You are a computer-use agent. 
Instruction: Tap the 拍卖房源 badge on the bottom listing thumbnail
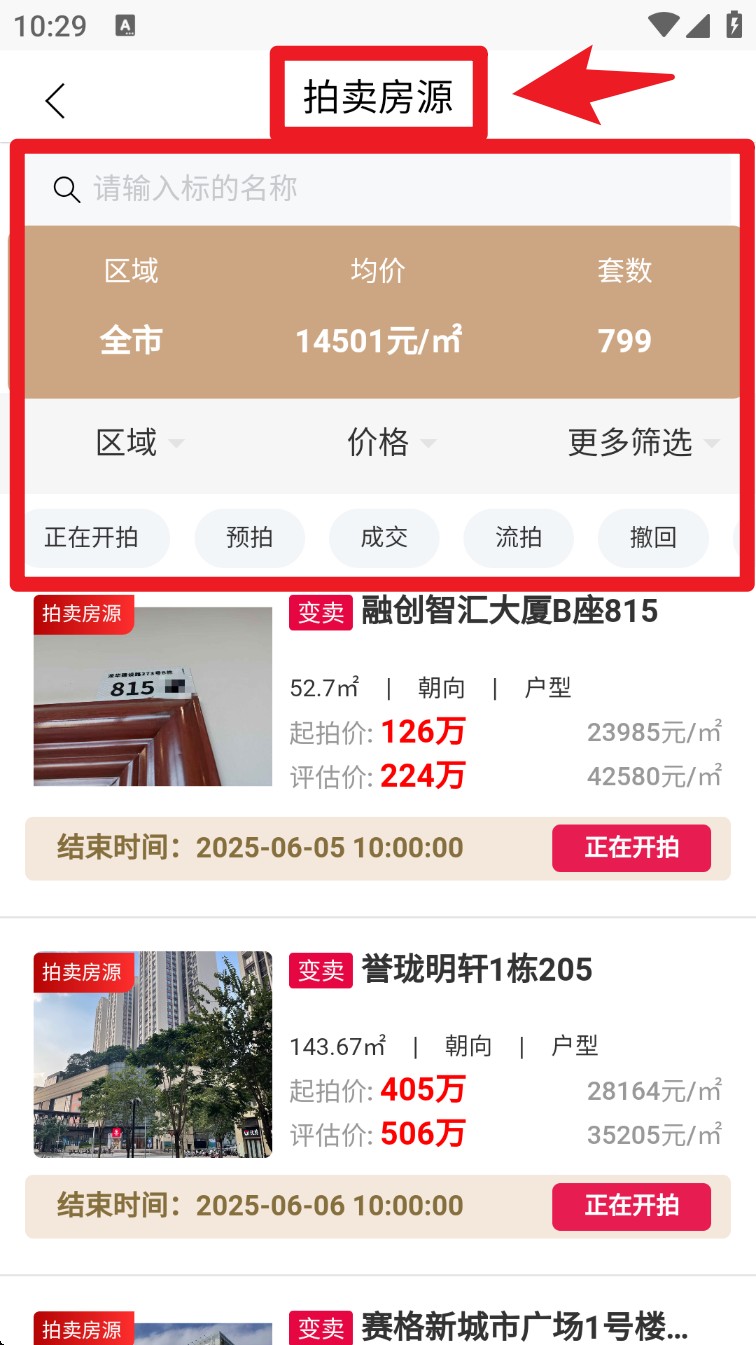pyautogui.click(x=83, y=1329)
